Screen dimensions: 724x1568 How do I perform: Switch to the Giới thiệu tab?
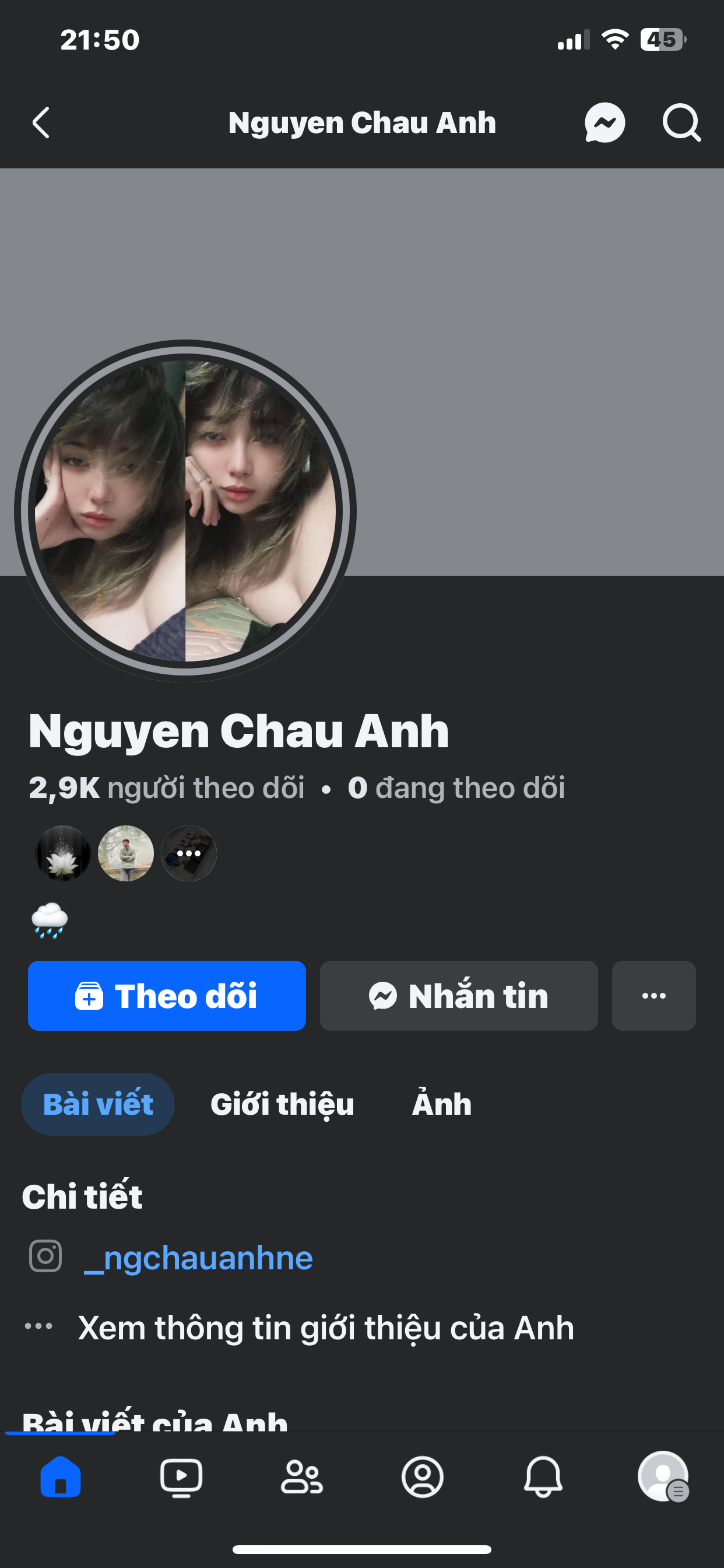pos(282,1104)
